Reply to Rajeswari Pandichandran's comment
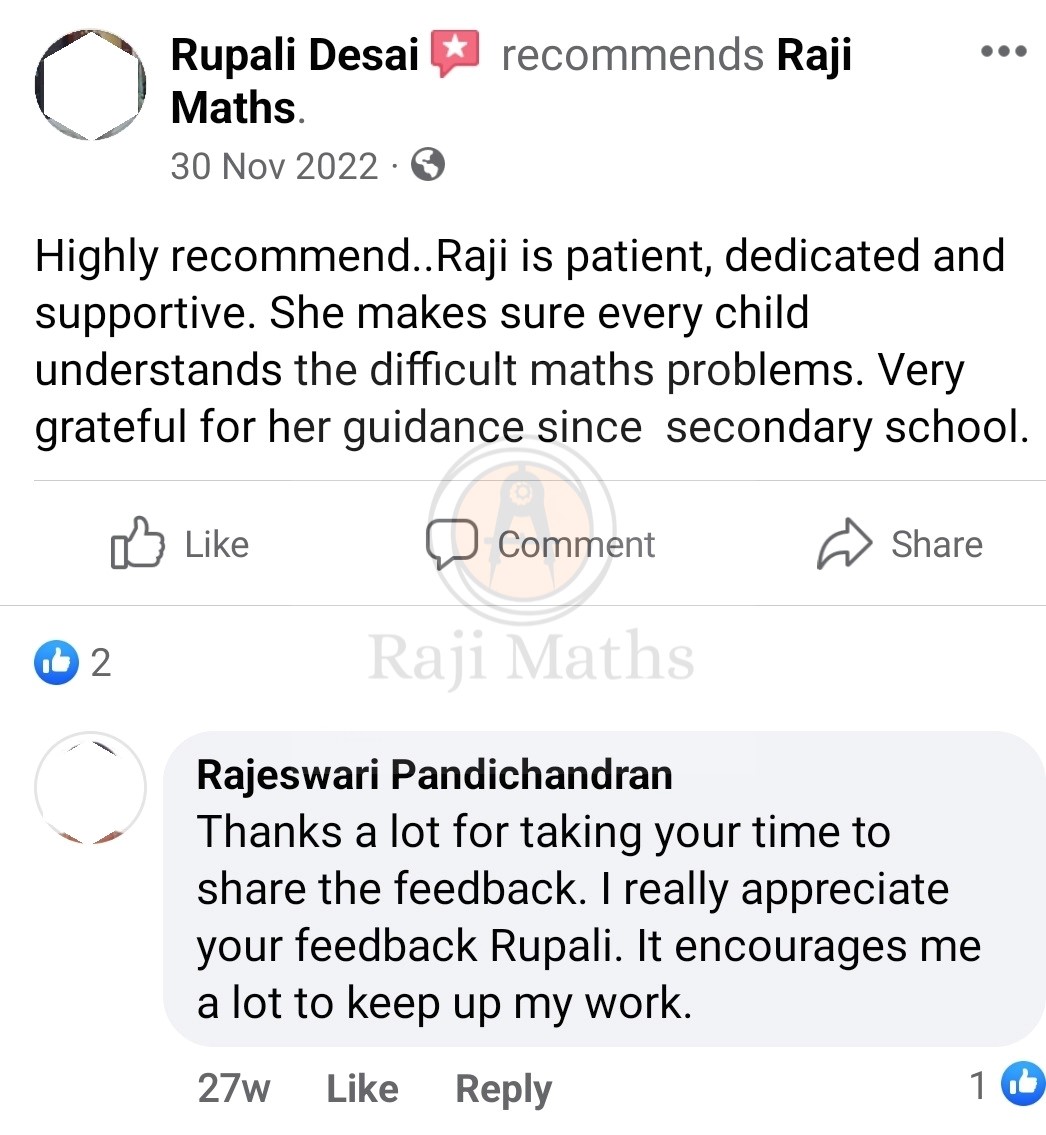This screenshot has width=1046, height=1135. click(x=503, y=1088)
